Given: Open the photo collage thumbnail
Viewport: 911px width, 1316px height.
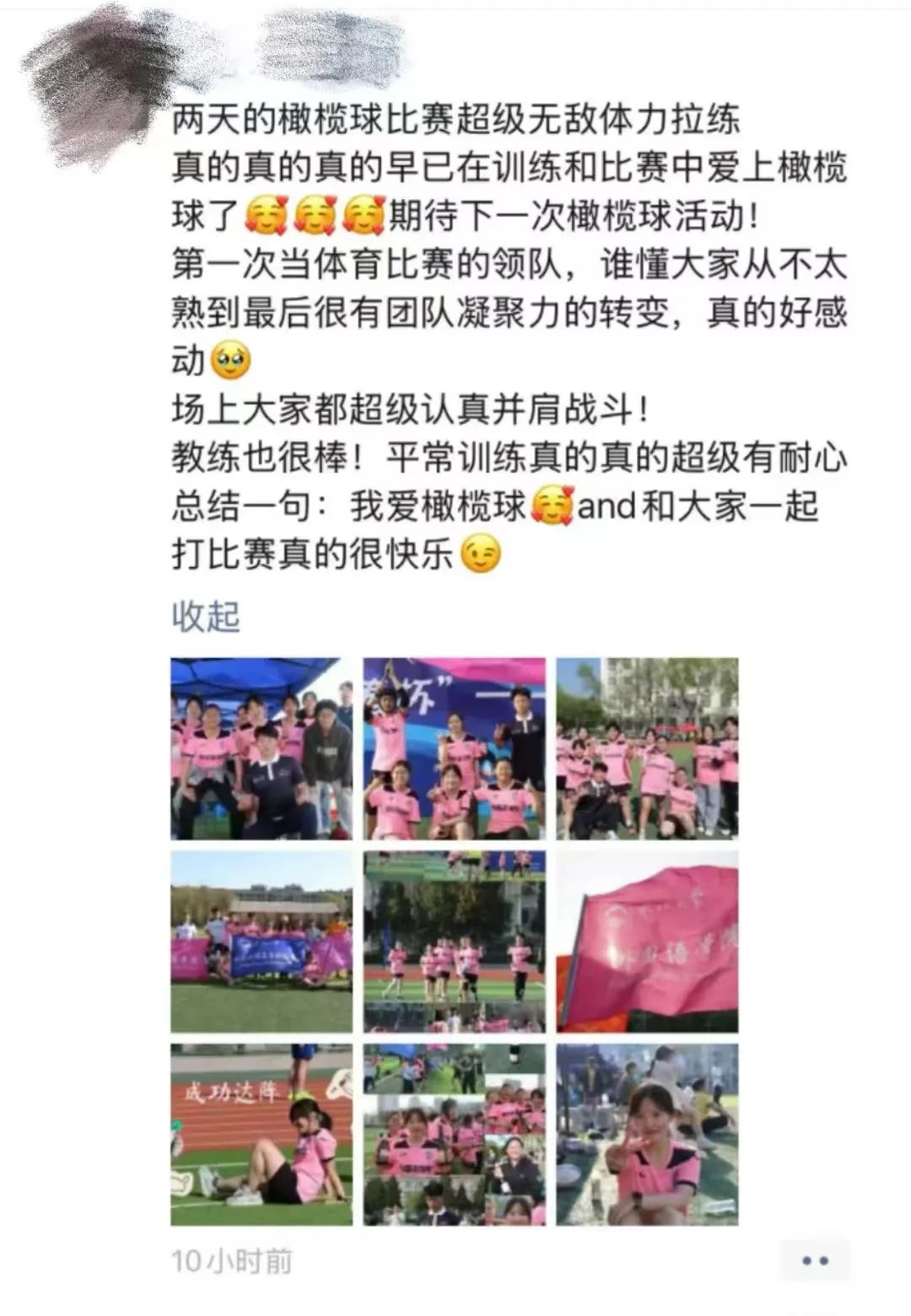Looking at the screenshot, I should coord(454,1135).
